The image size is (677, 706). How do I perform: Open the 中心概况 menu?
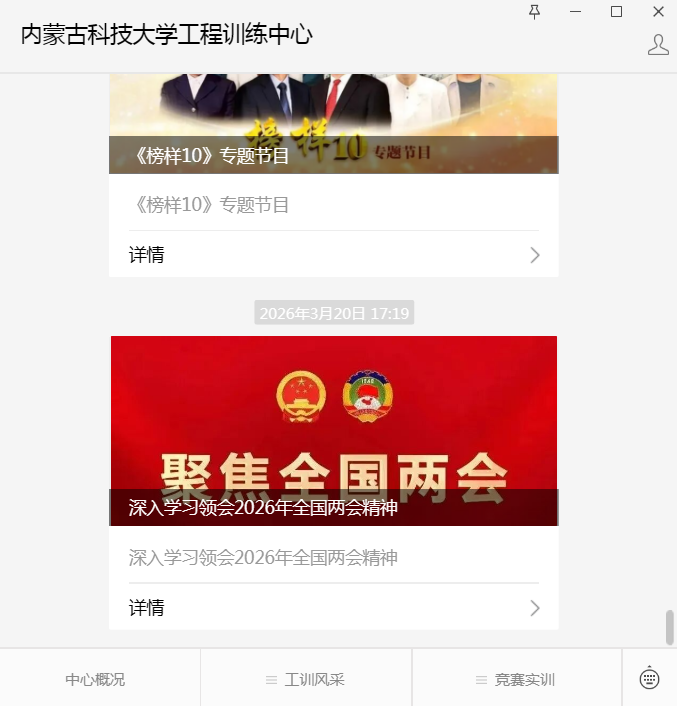tap(96, 680)
